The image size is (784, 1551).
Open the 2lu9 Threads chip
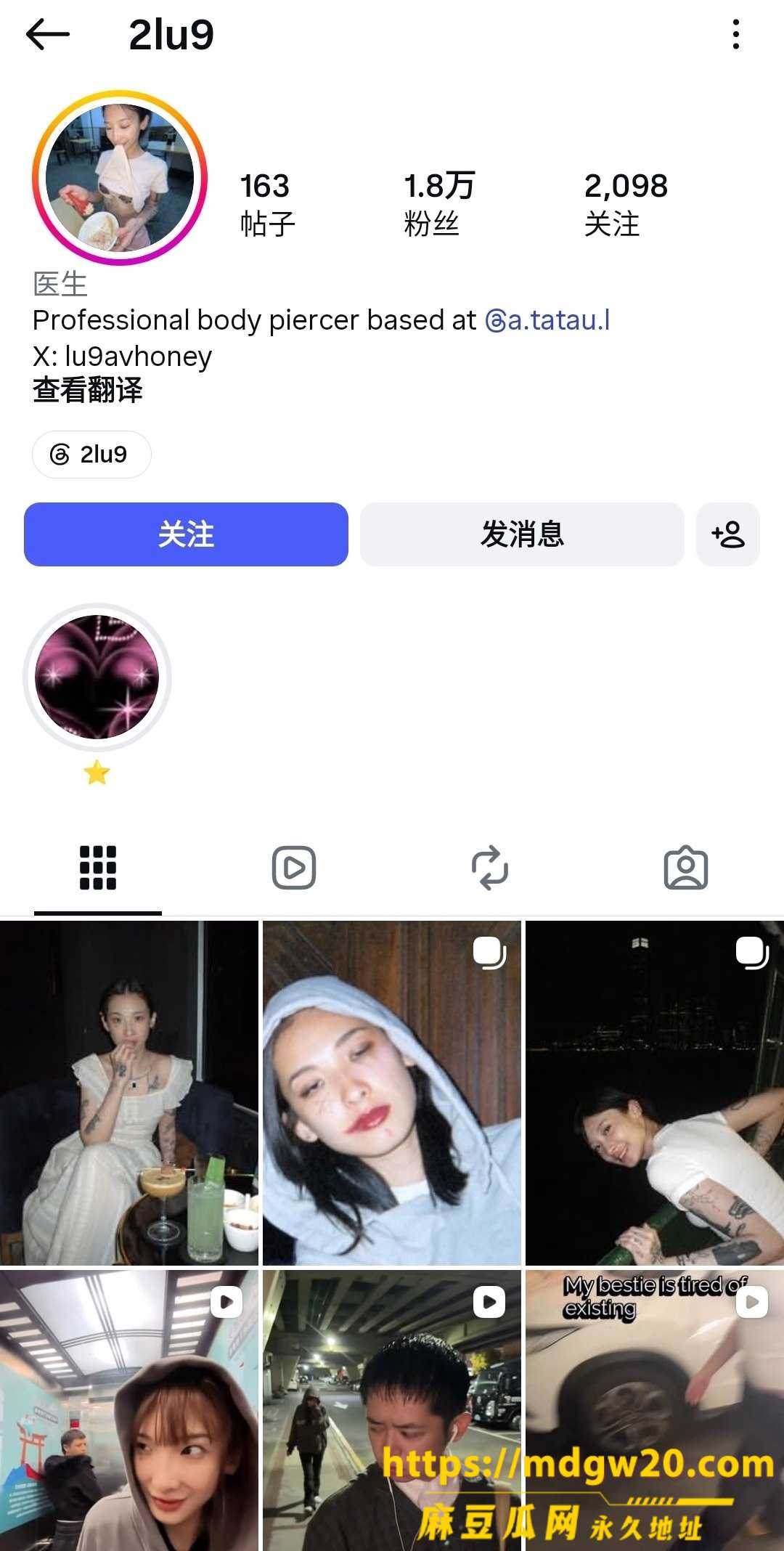click(x=91, y=455)
